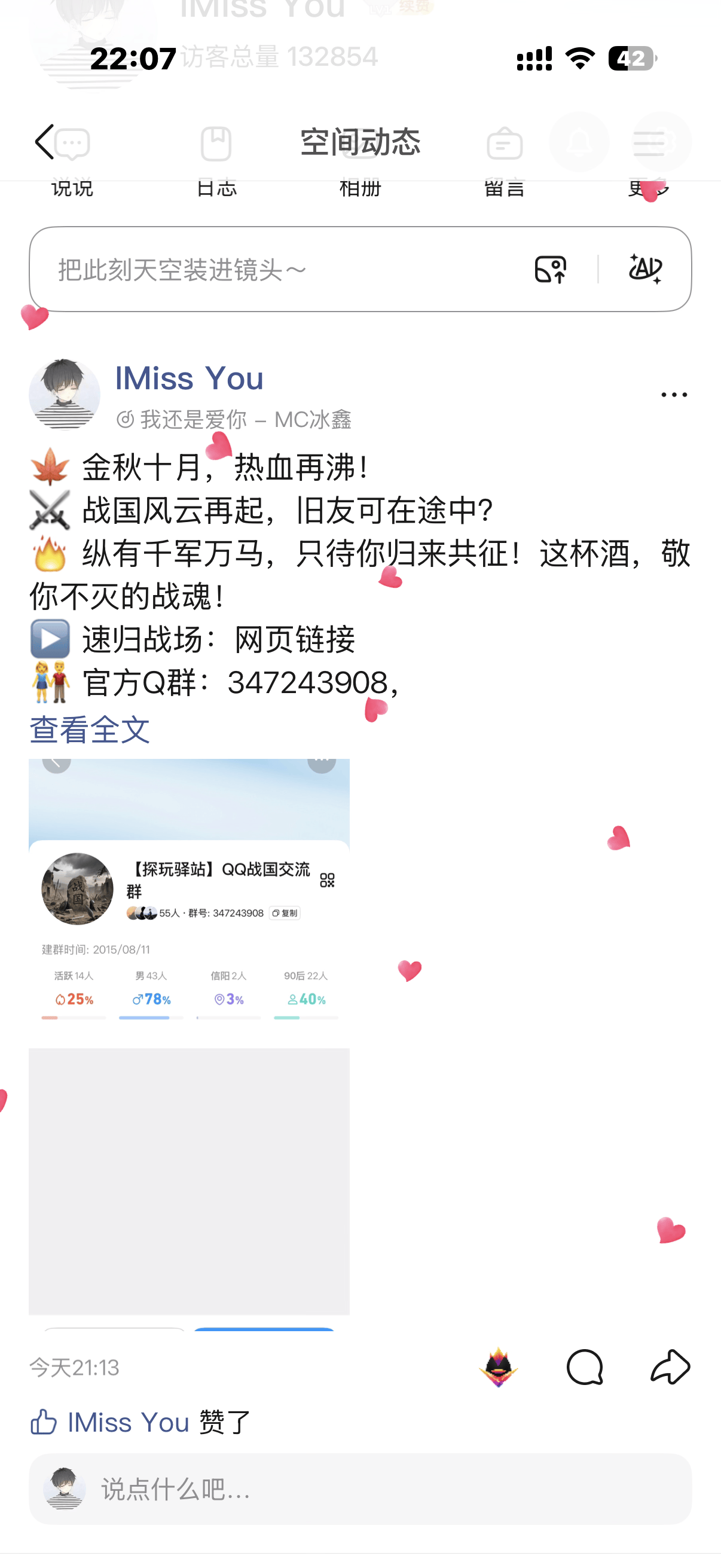Open the three-dot post options
The height and width of the screenshot is (1568, 721).
674,395
